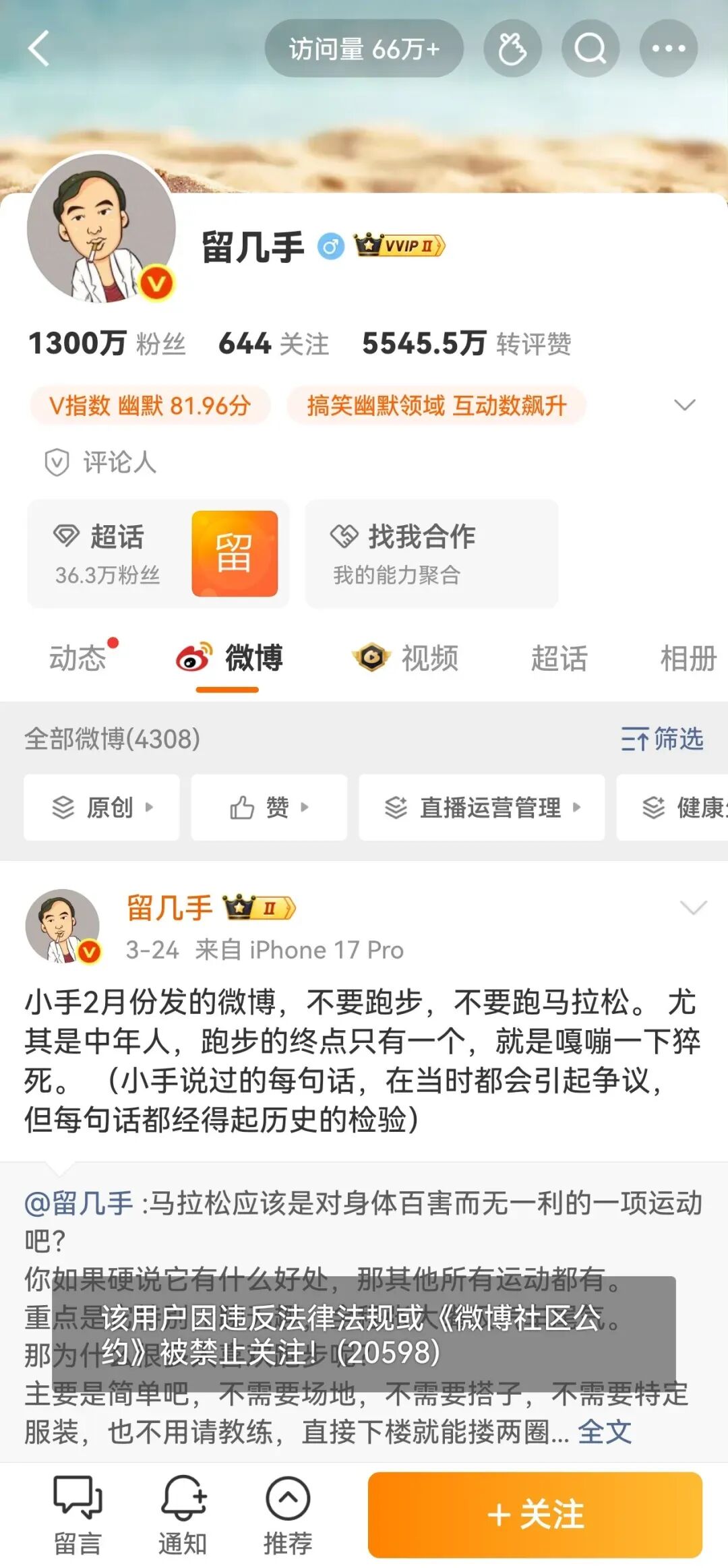The image size is (728, 1568).
Task: Tap the clapping hand icon in header
Action: coord(512,49)
